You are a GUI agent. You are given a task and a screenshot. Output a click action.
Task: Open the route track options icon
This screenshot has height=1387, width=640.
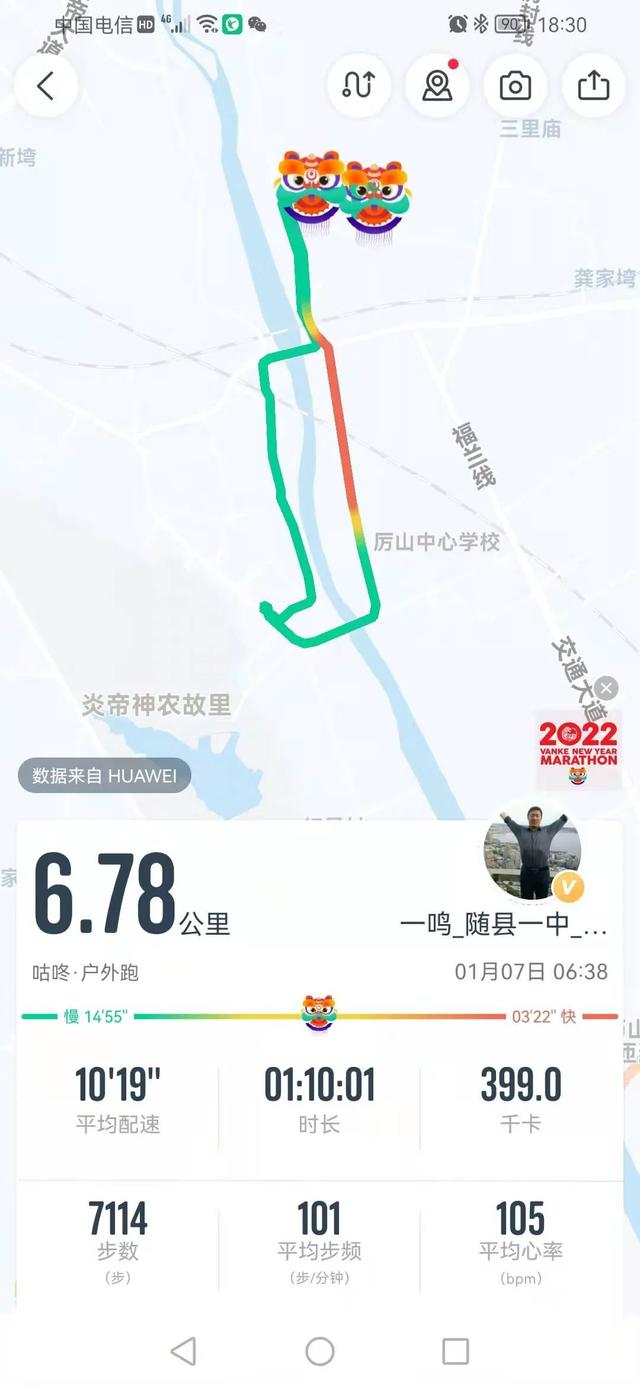(x=358, y=86)
